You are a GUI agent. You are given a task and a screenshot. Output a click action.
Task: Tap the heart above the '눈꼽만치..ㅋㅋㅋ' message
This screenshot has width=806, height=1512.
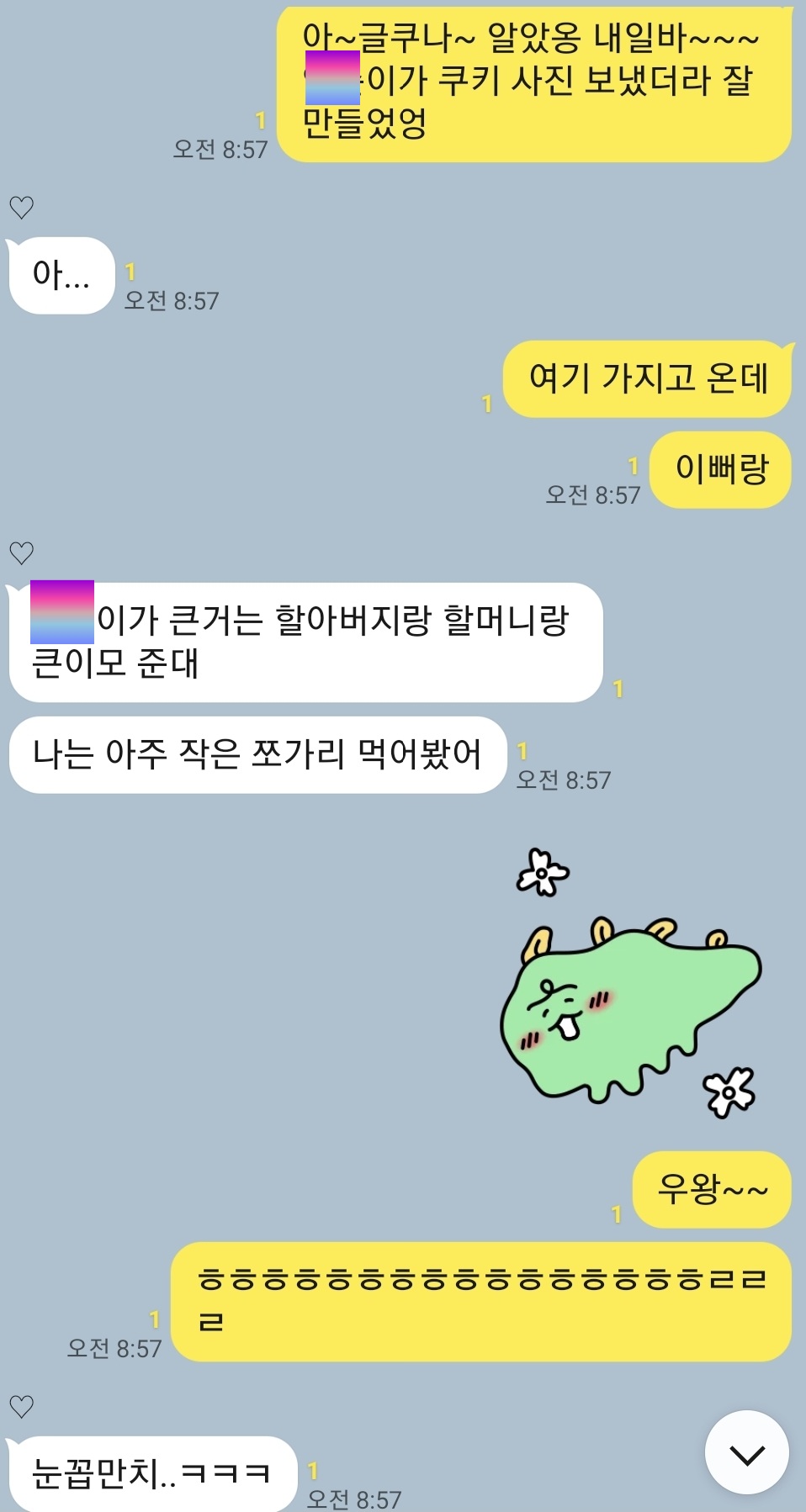click(21, 1406)
